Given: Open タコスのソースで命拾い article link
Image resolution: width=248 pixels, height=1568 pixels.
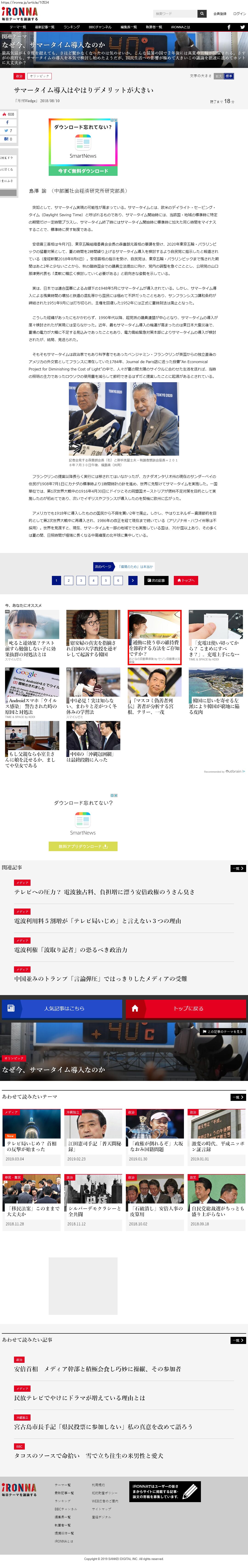Looking at the screenshot, I should [x=88, y=1455].
